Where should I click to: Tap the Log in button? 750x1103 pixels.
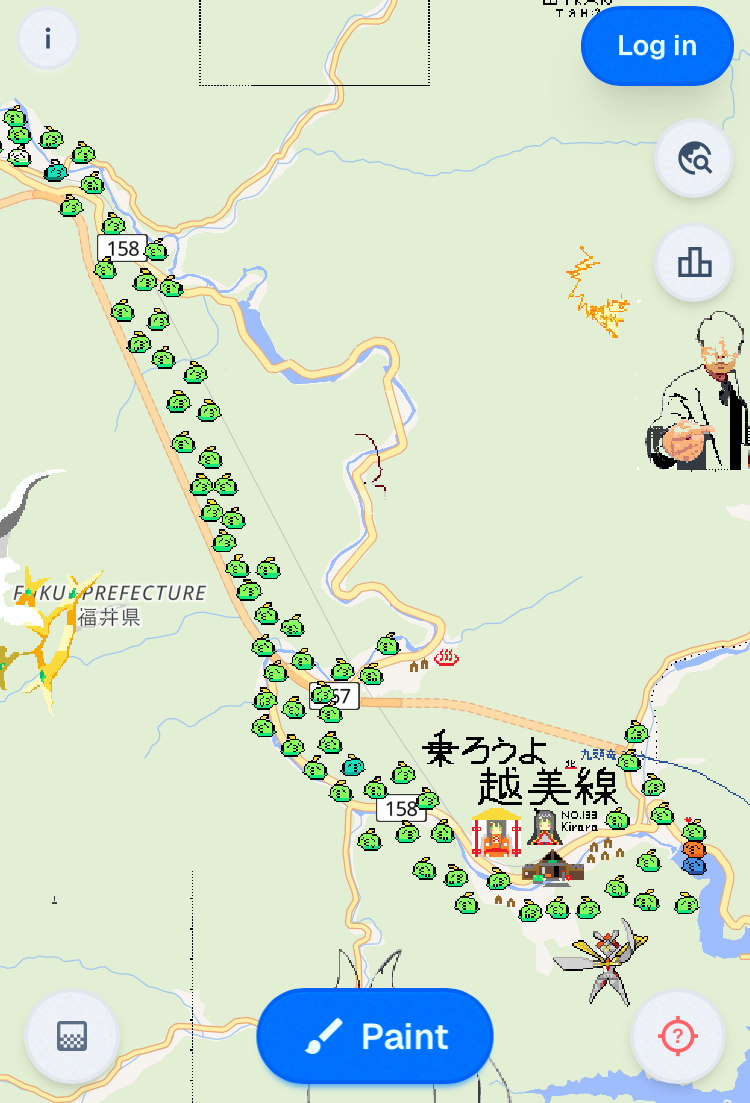[657, 46]
